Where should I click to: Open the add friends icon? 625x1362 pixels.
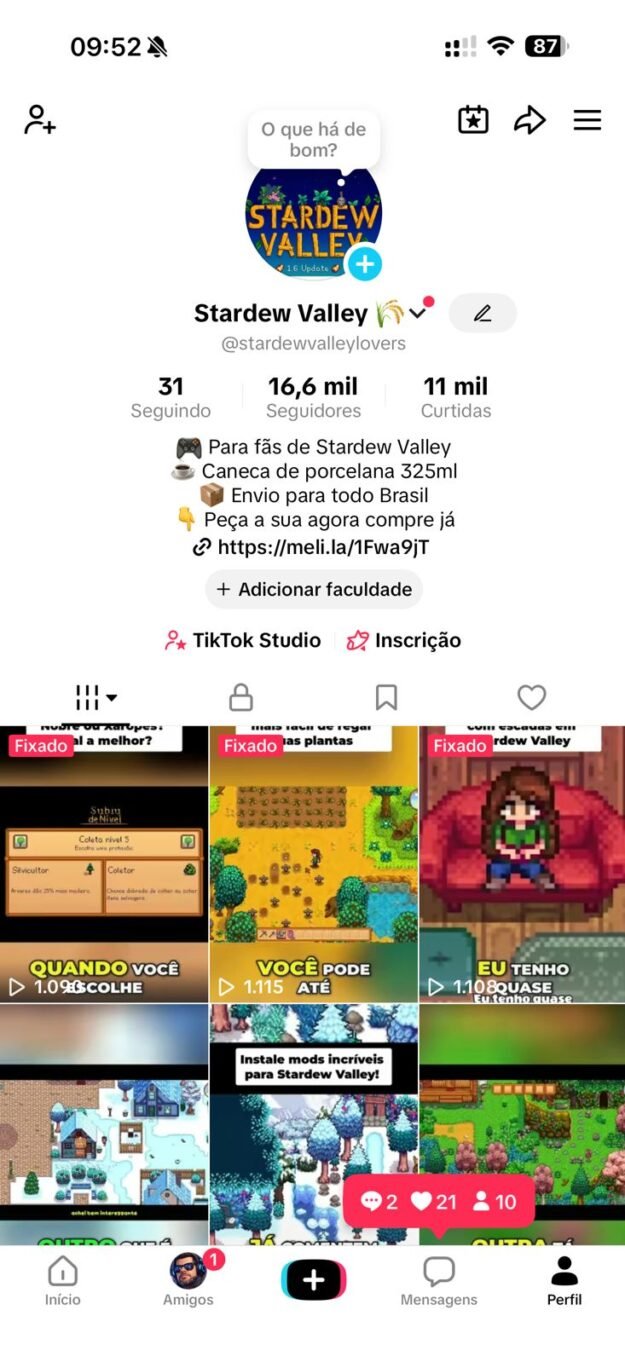click(x=40, y=120)
